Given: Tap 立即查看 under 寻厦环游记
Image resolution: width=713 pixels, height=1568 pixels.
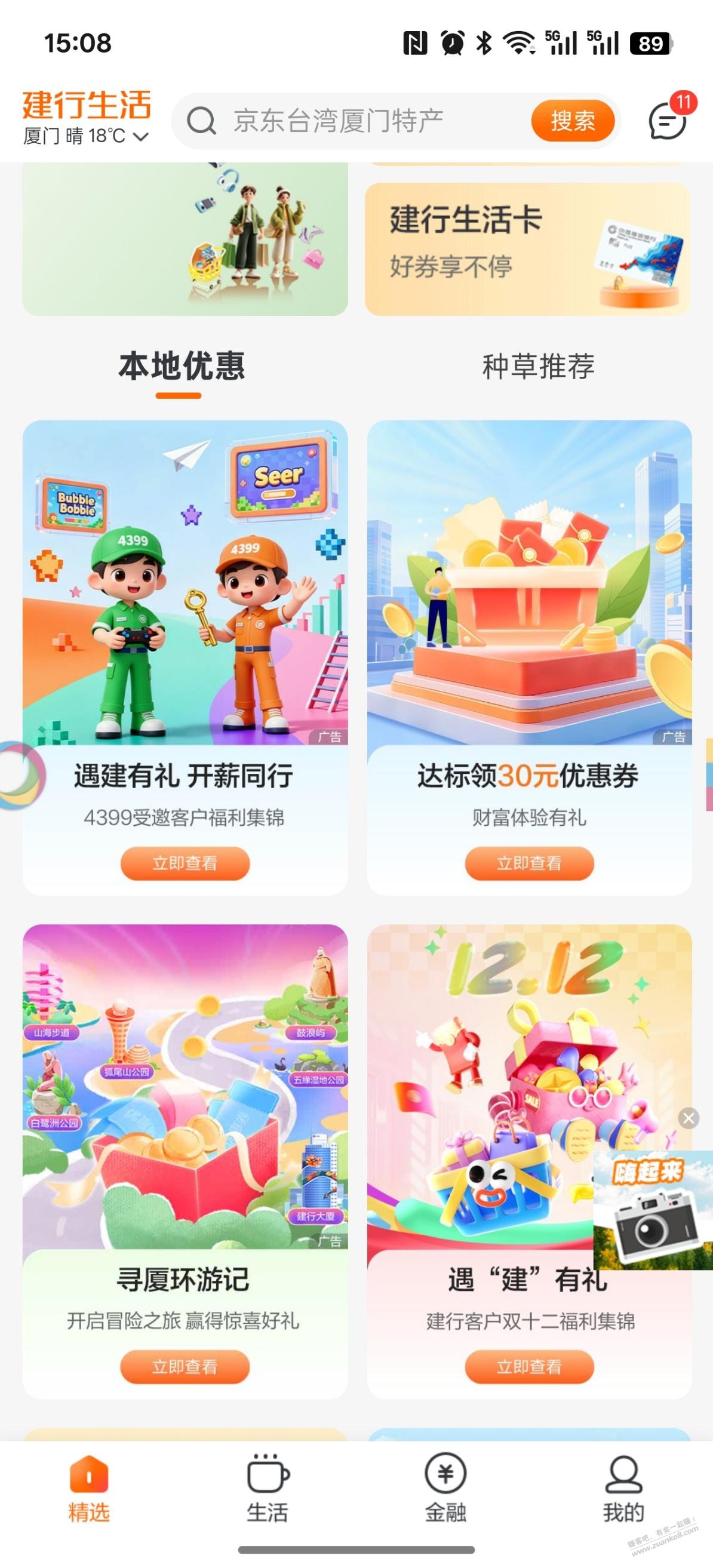Looking at the screenshot, I should tap(185, 1367).
